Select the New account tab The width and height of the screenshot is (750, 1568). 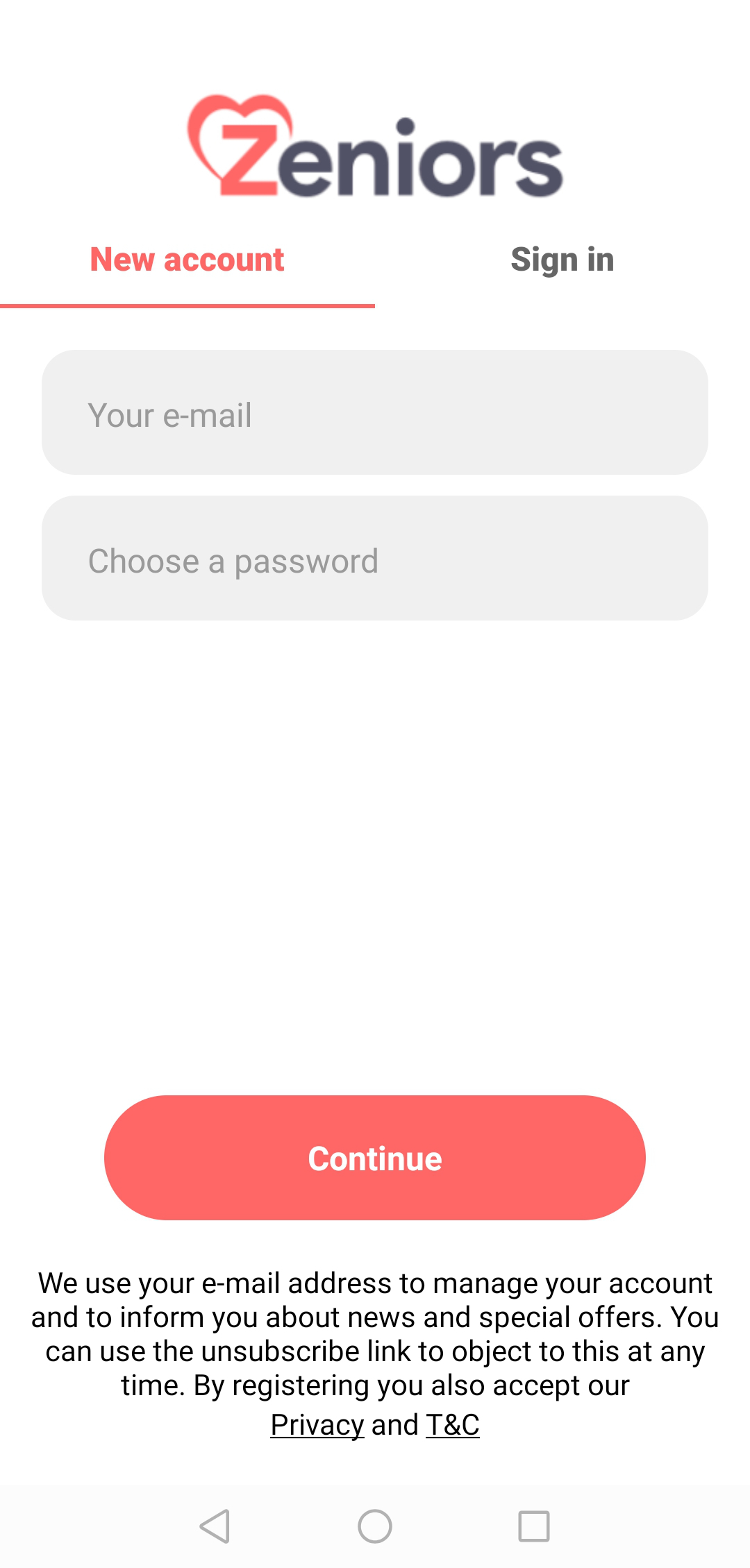(187, 260)
